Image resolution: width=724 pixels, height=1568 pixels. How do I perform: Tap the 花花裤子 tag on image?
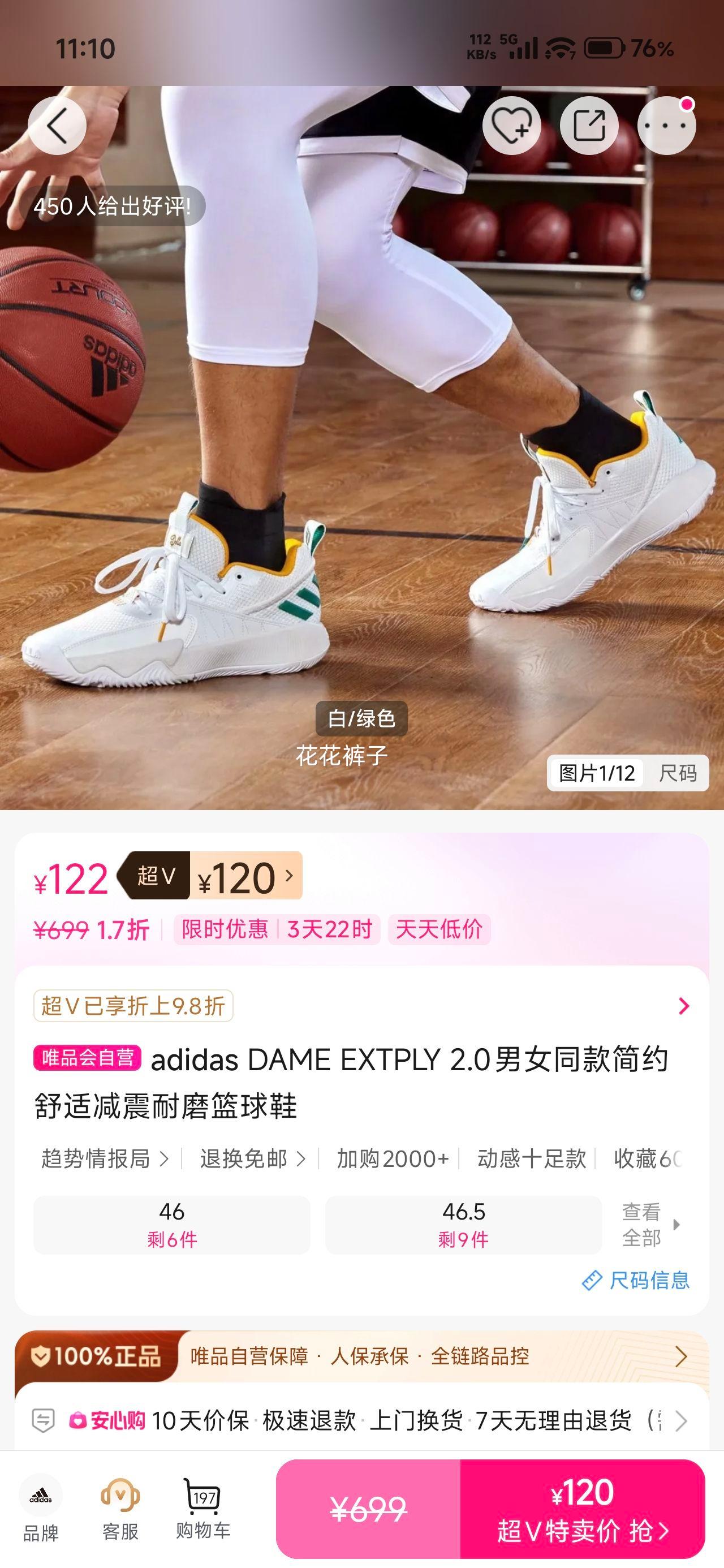[x=343, y=754]
